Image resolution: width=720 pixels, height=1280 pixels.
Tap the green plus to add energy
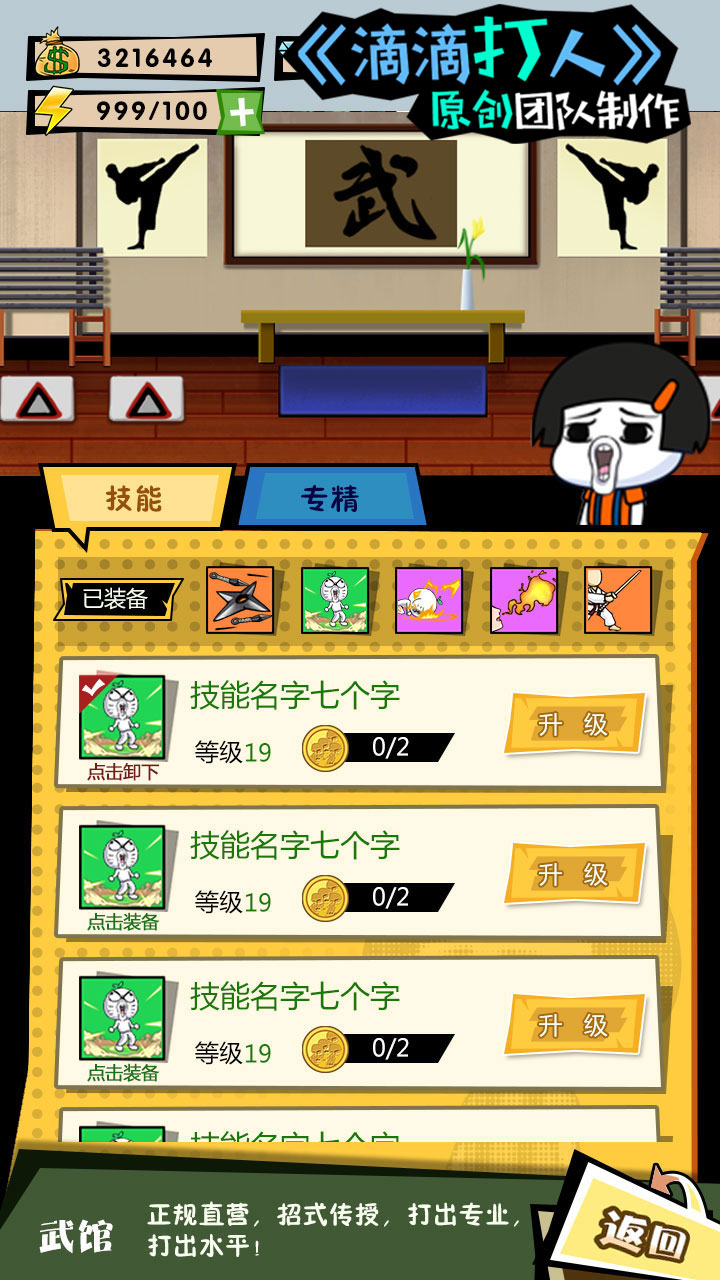[241, 112]
